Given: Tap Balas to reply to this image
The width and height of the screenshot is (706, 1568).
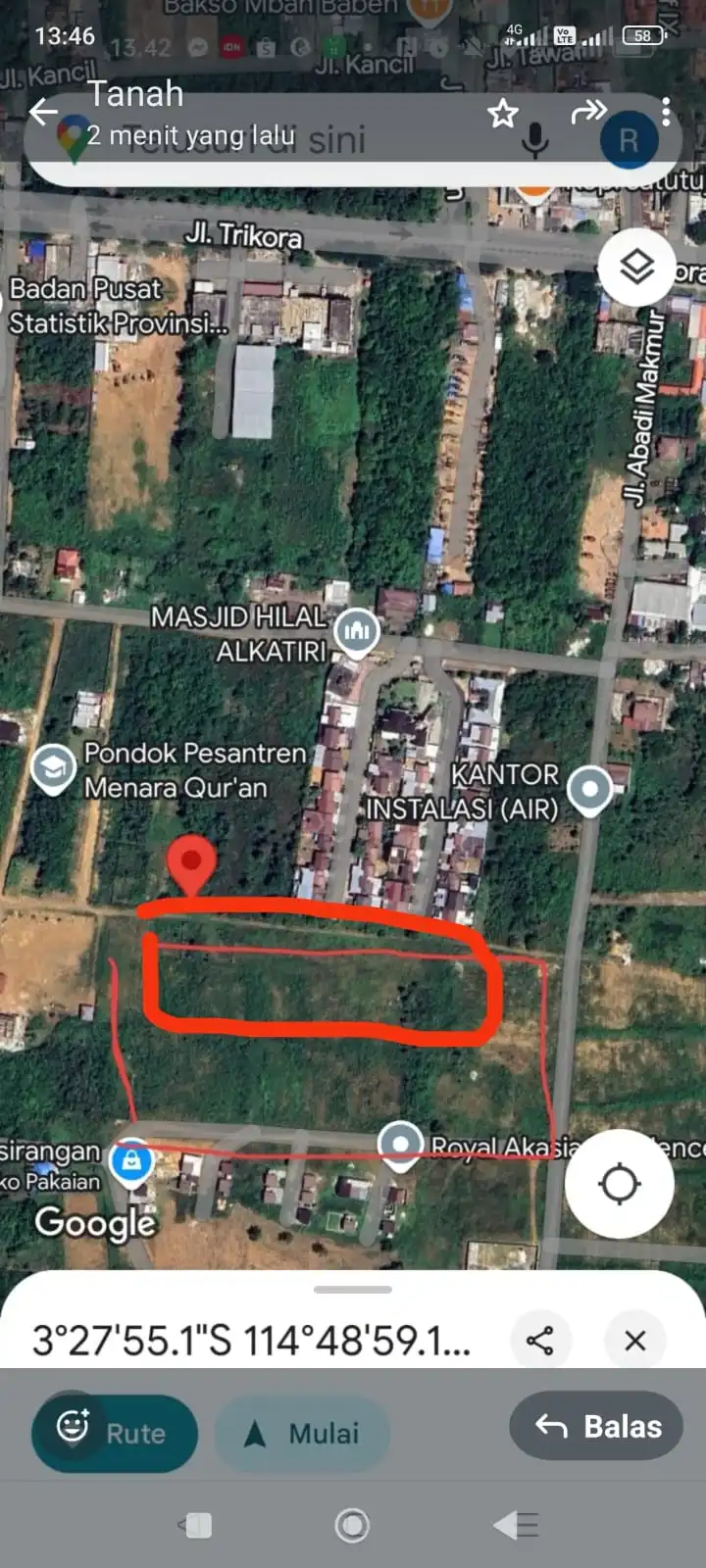Looking at the screenshot, I should coord(597,1427).
